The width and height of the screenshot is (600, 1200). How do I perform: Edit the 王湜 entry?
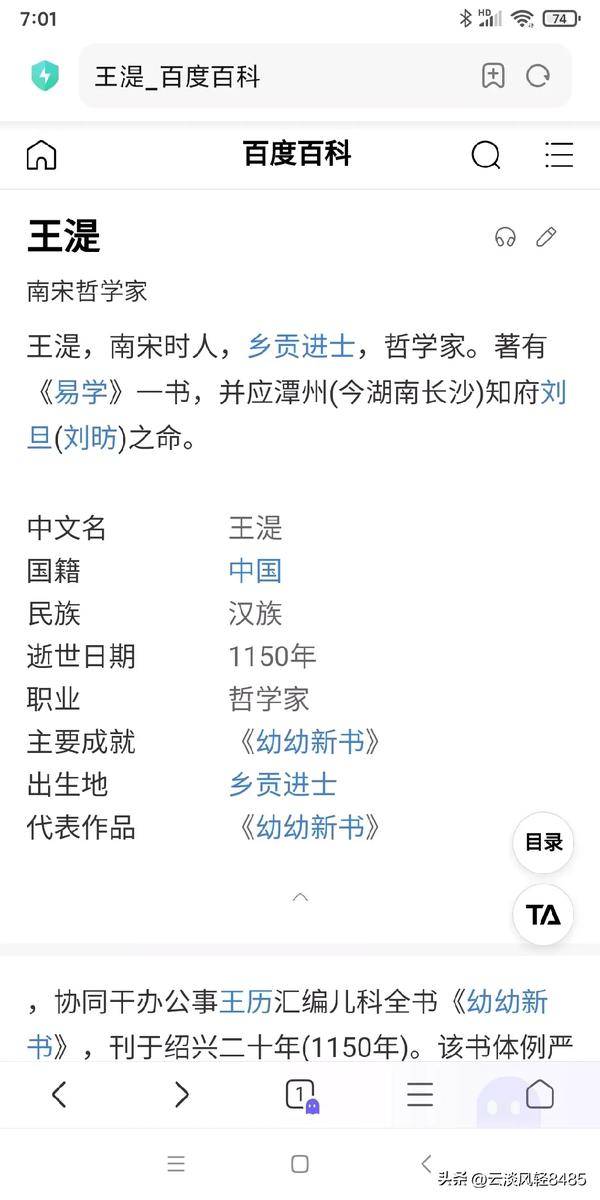(x=545, y=237)
